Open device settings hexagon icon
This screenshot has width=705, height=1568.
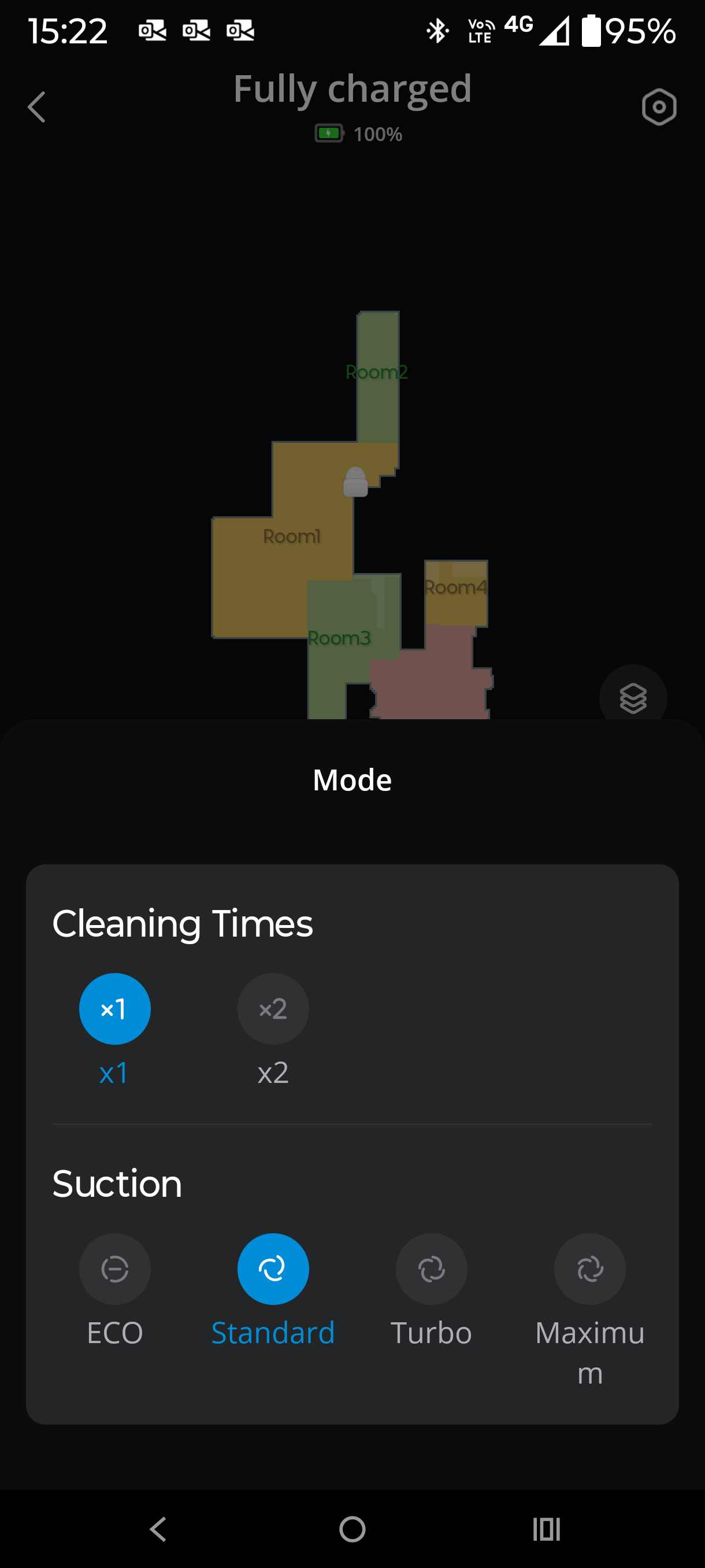[x=659, y=107]
